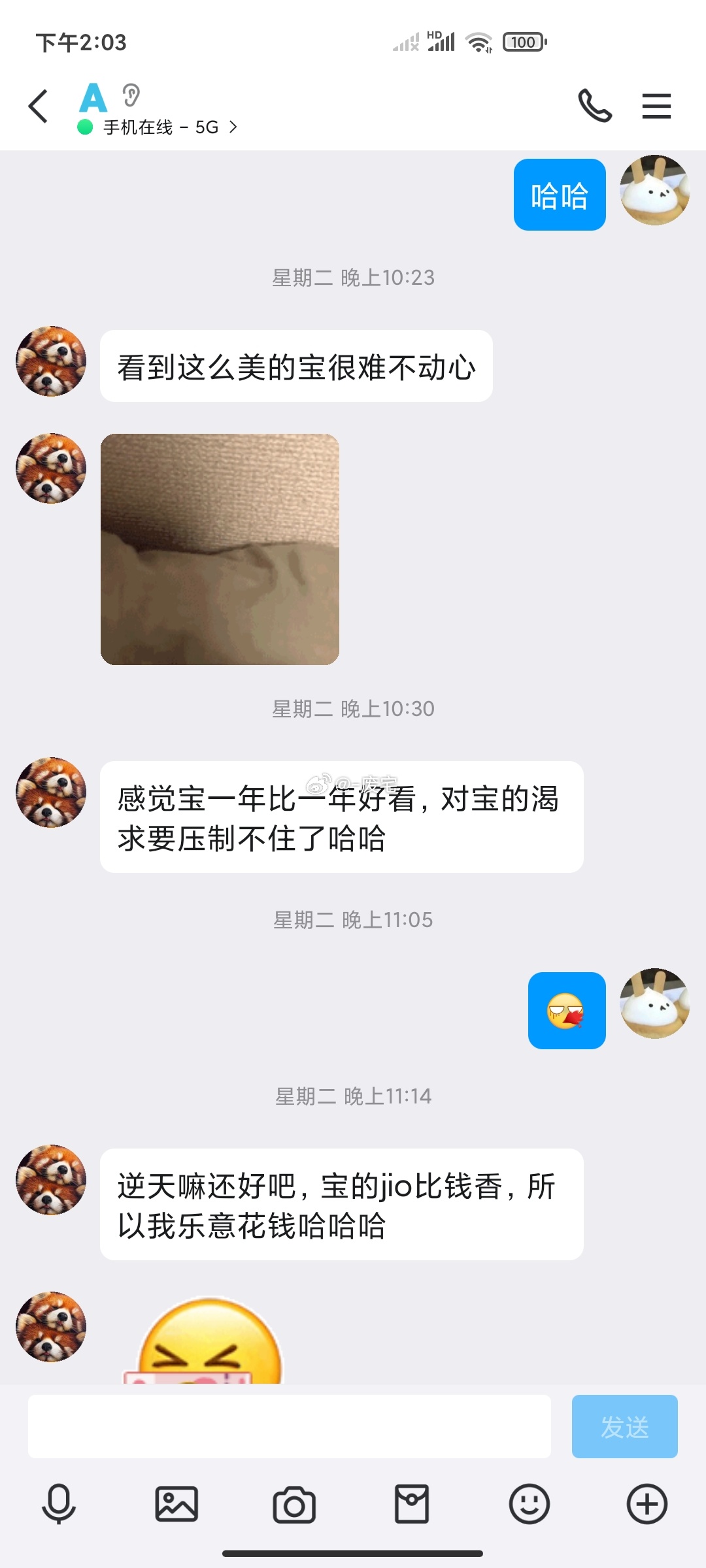Start a voice call

[x=595, y=106]
